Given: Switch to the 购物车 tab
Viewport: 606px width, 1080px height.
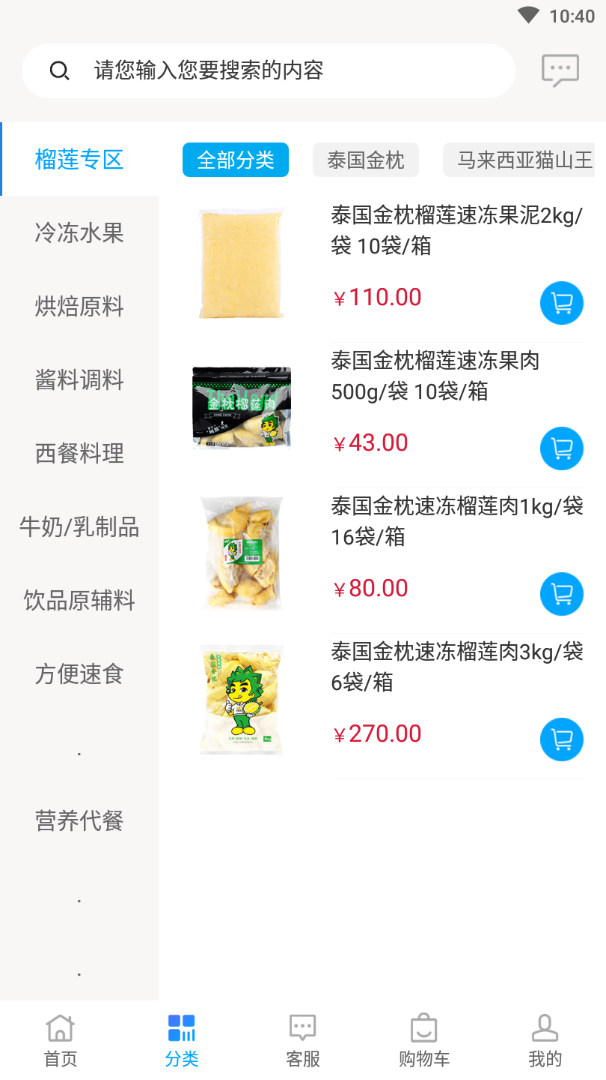Looking at the screenshot, I should pos(424,1040).
